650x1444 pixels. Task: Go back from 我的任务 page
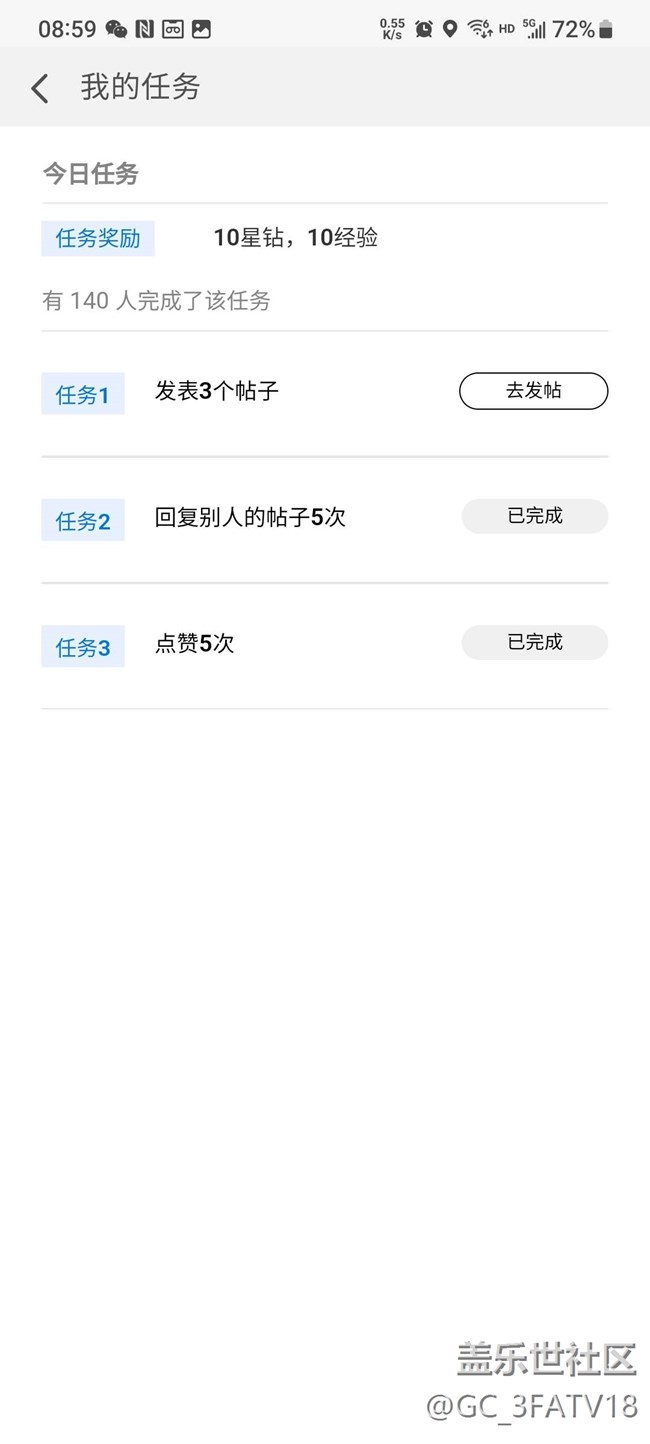[40, 88]
